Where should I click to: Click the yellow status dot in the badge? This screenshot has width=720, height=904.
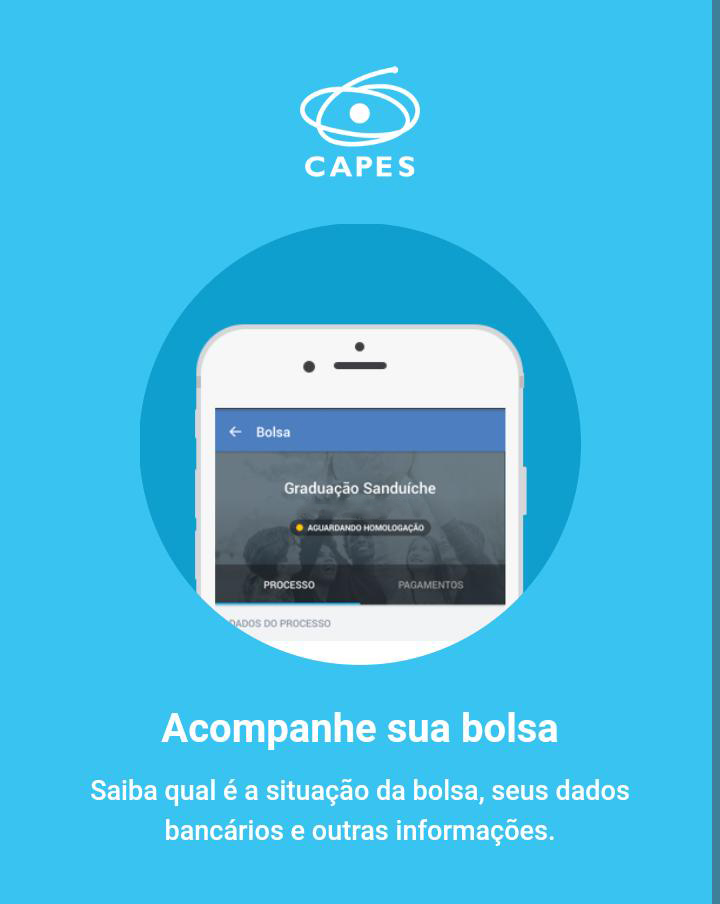pyautogui.click(x=299, y=528)
